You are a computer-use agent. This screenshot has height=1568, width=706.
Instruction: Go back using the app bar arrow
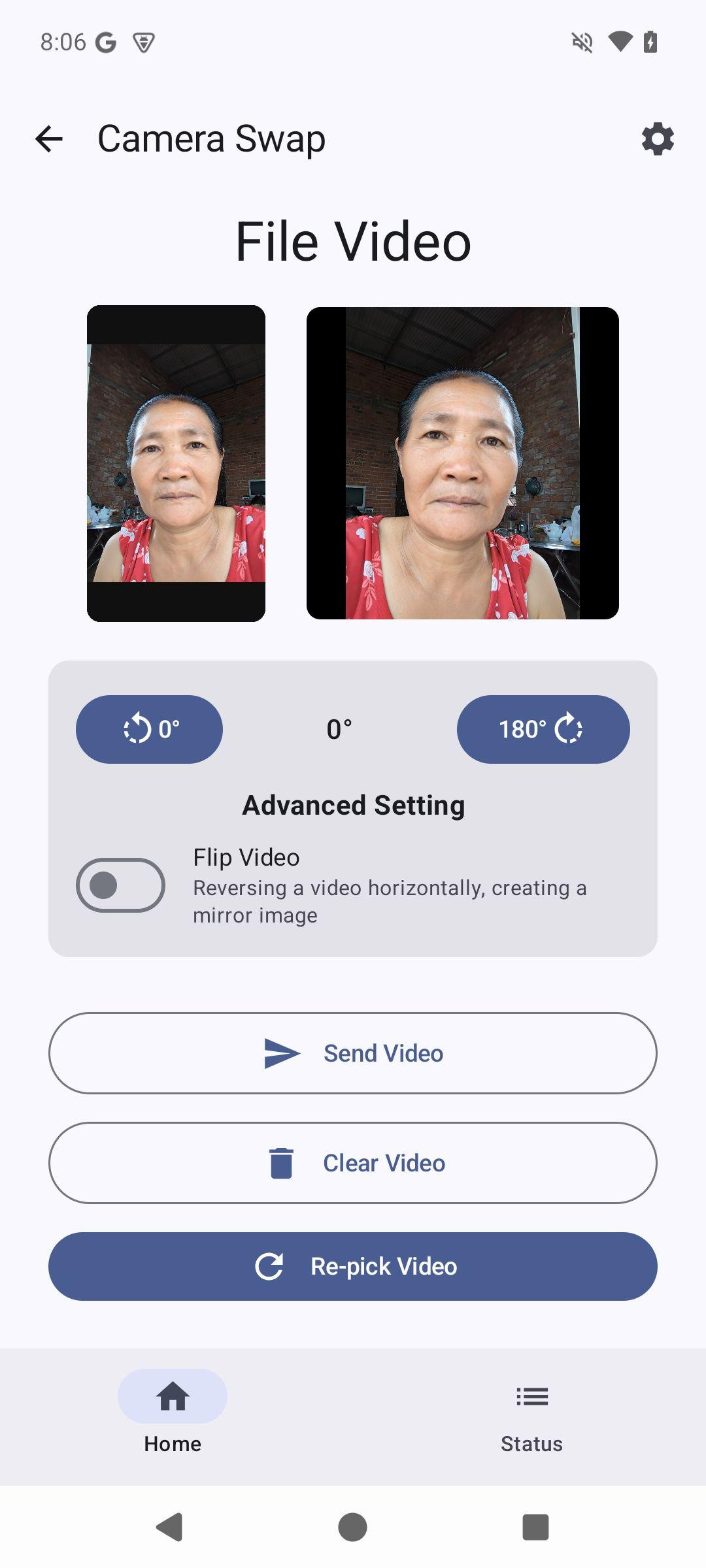[x=49, y=139]
